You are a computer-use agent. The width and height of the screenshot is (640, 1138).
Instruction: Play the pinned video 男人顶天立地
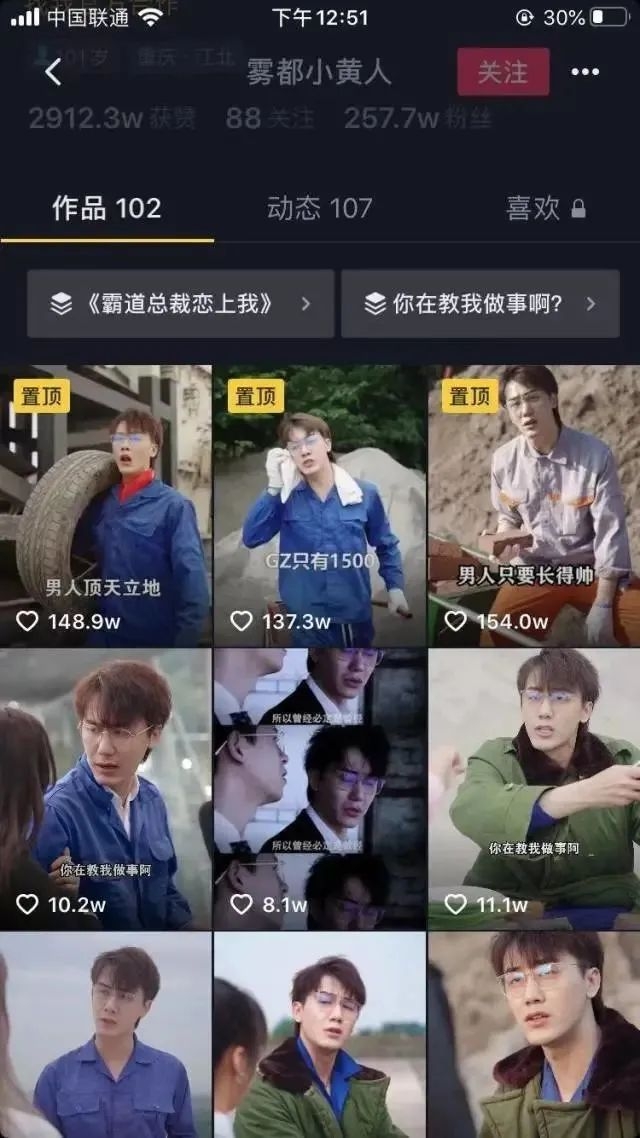pos(106,505)
